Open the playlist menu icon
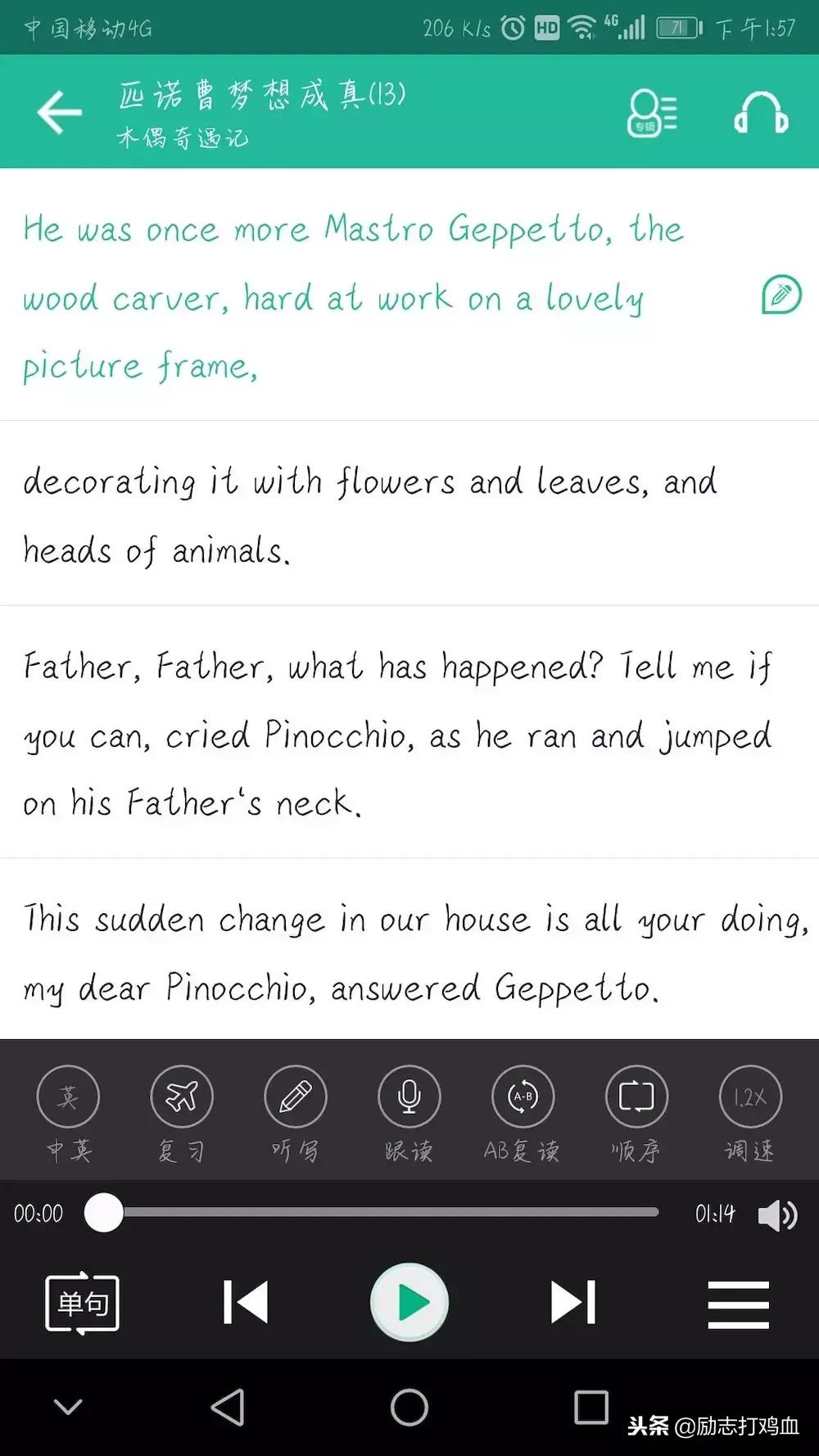Image resolution: width=819 pixels, height=1456 pixels. click(x=738, y=1305)
